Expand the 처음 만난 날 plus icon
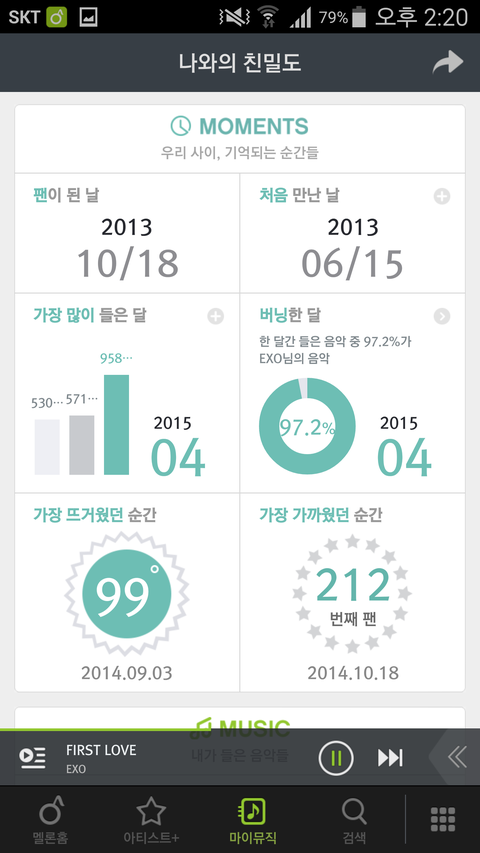 tap(441, 196)
